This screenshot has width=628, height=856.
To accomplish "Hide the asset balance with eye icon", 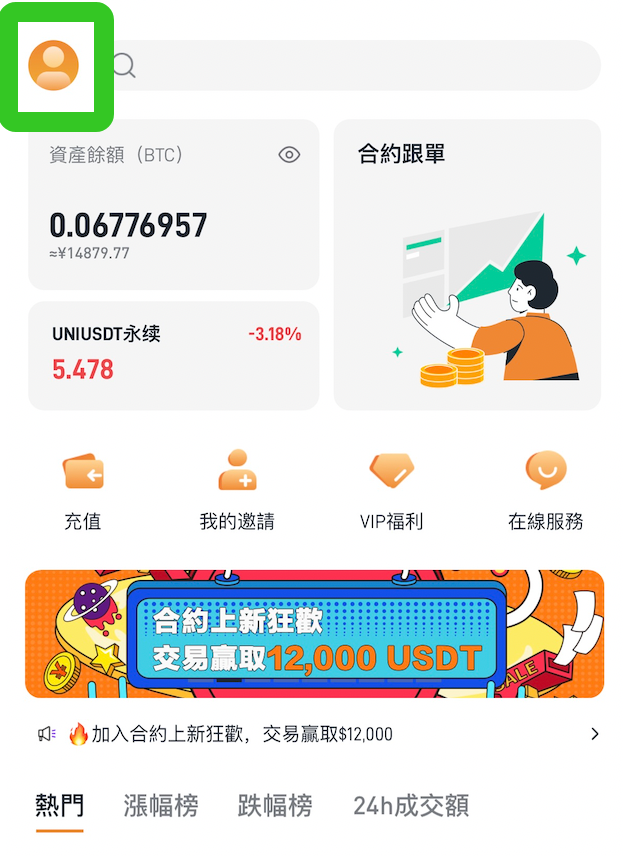I will pos(289,155).
